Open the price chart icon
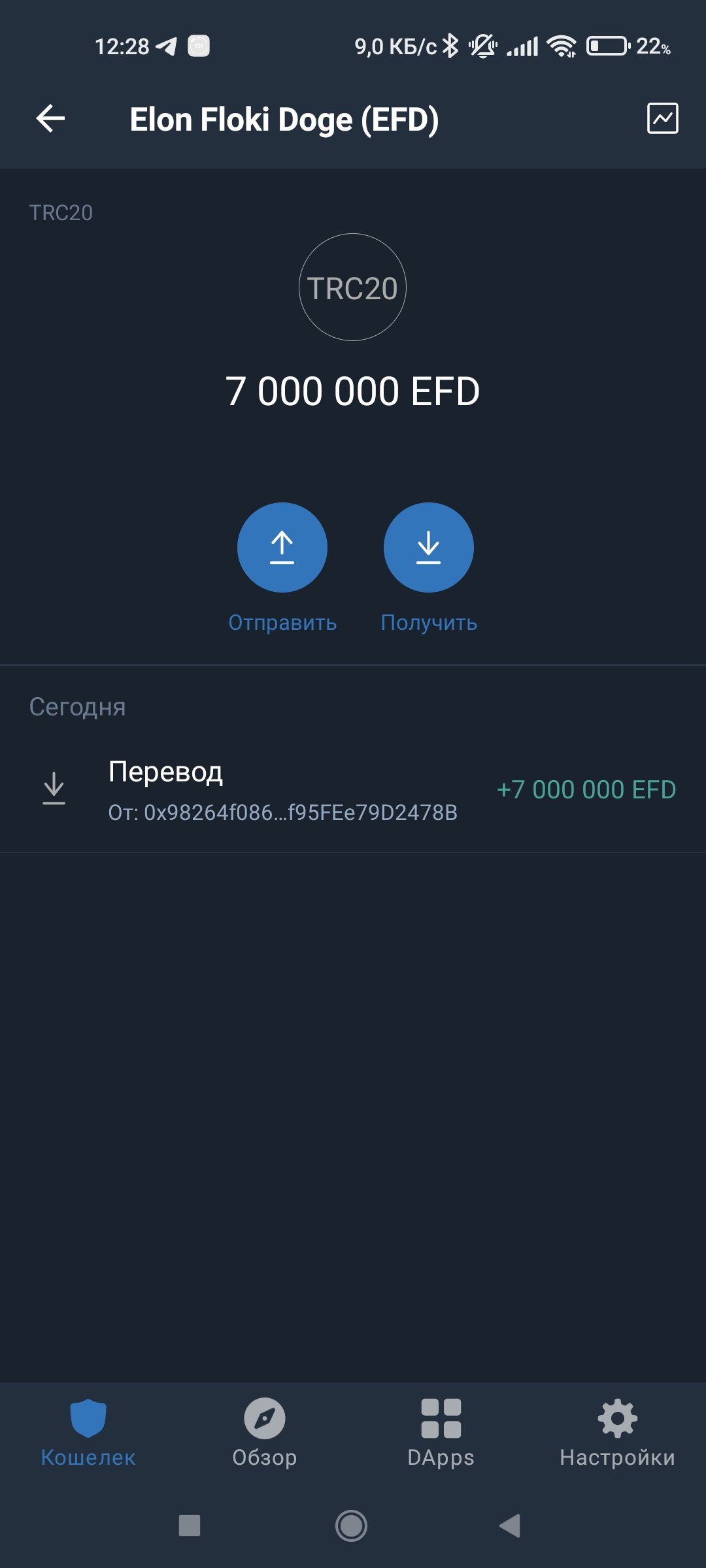This screenshot has width=706, height=1568. 662,119
